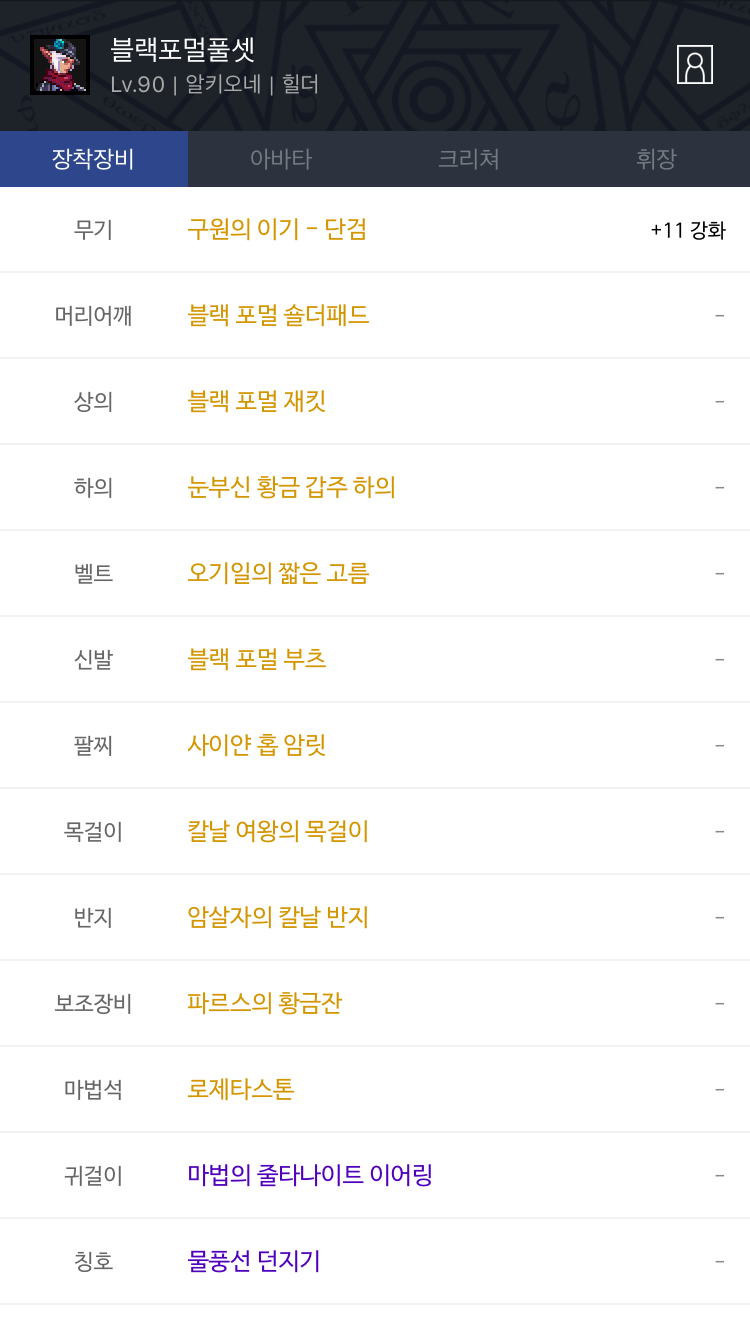This screenshot has width=750, height=1334.
Task: Switch to the 크리쳐 tab
Action: [469, 159]
